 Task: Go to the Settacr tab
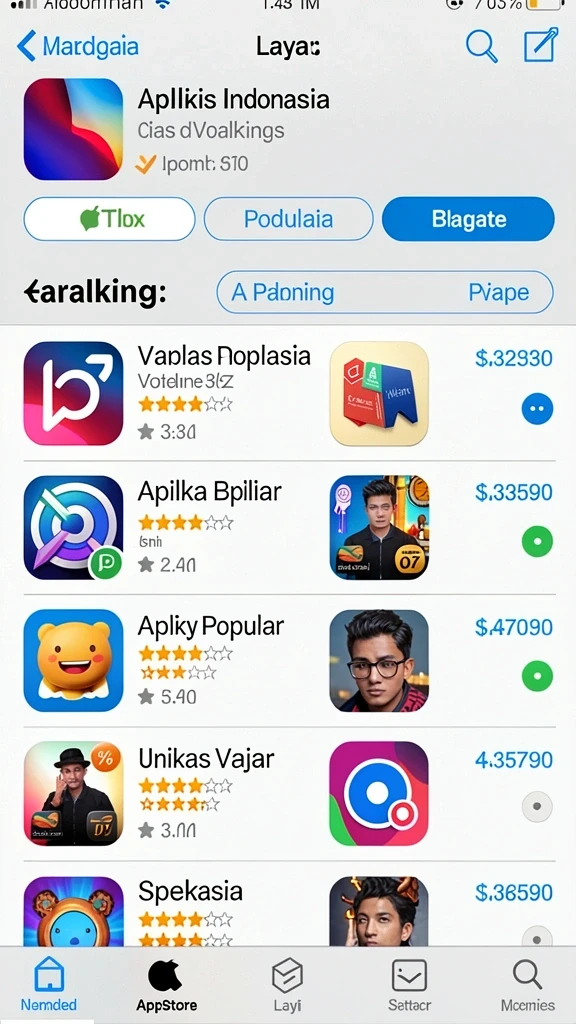click(x=409, y=985)
